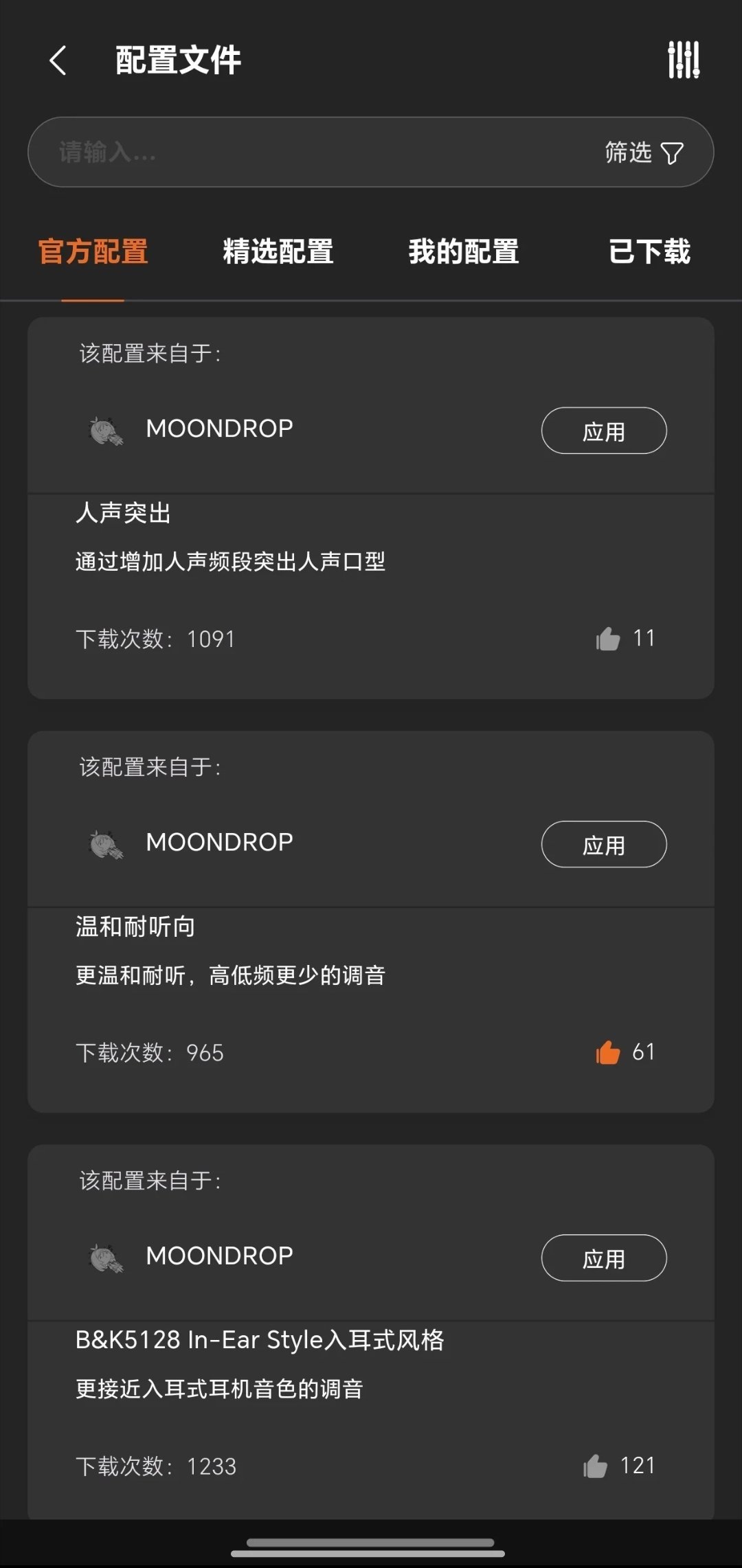Open the 筛选 filter options
Screen dimensions: 742x1568
643,152
